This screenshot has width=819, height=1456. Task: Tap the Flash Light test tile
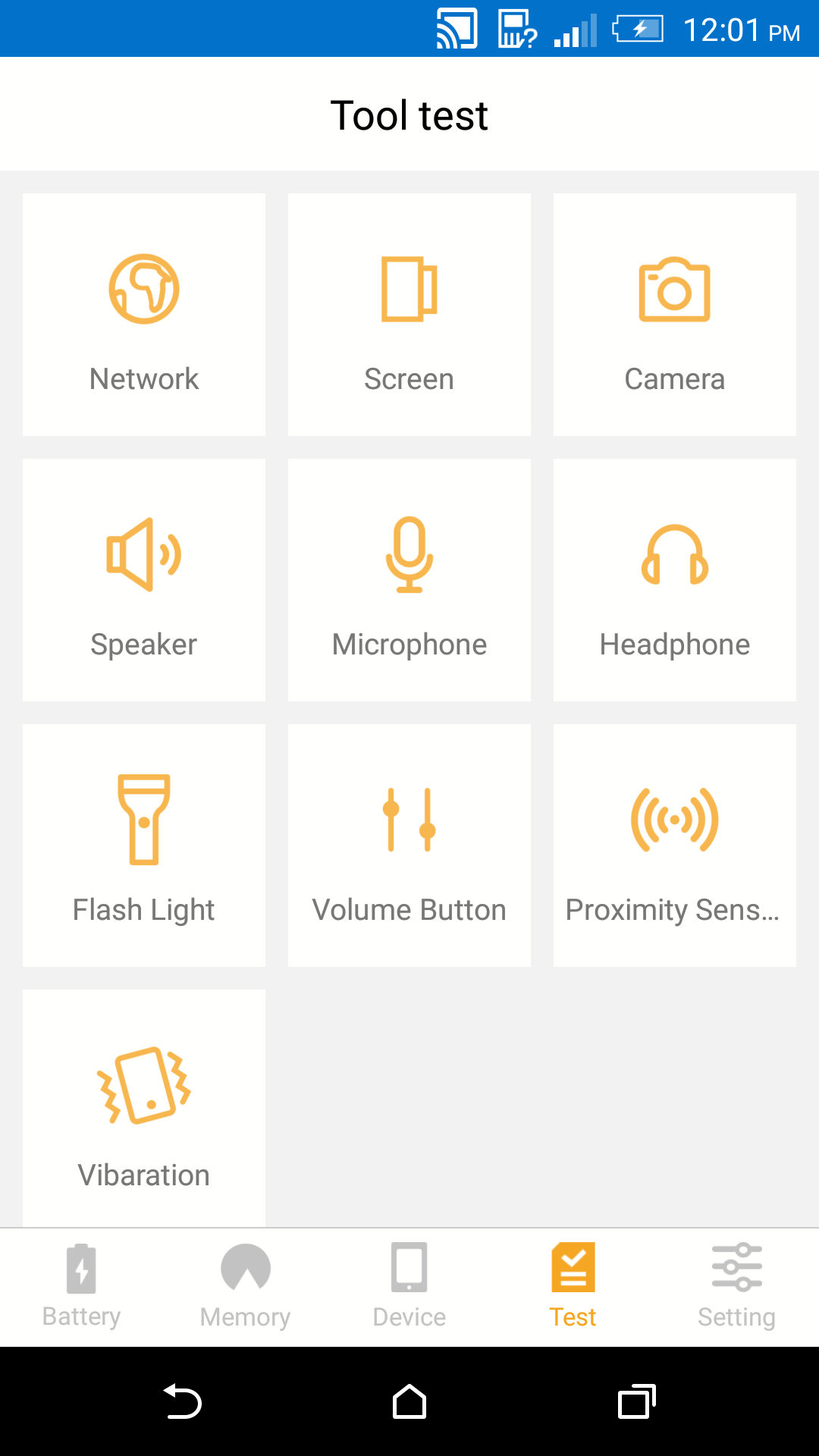point(144,846)
